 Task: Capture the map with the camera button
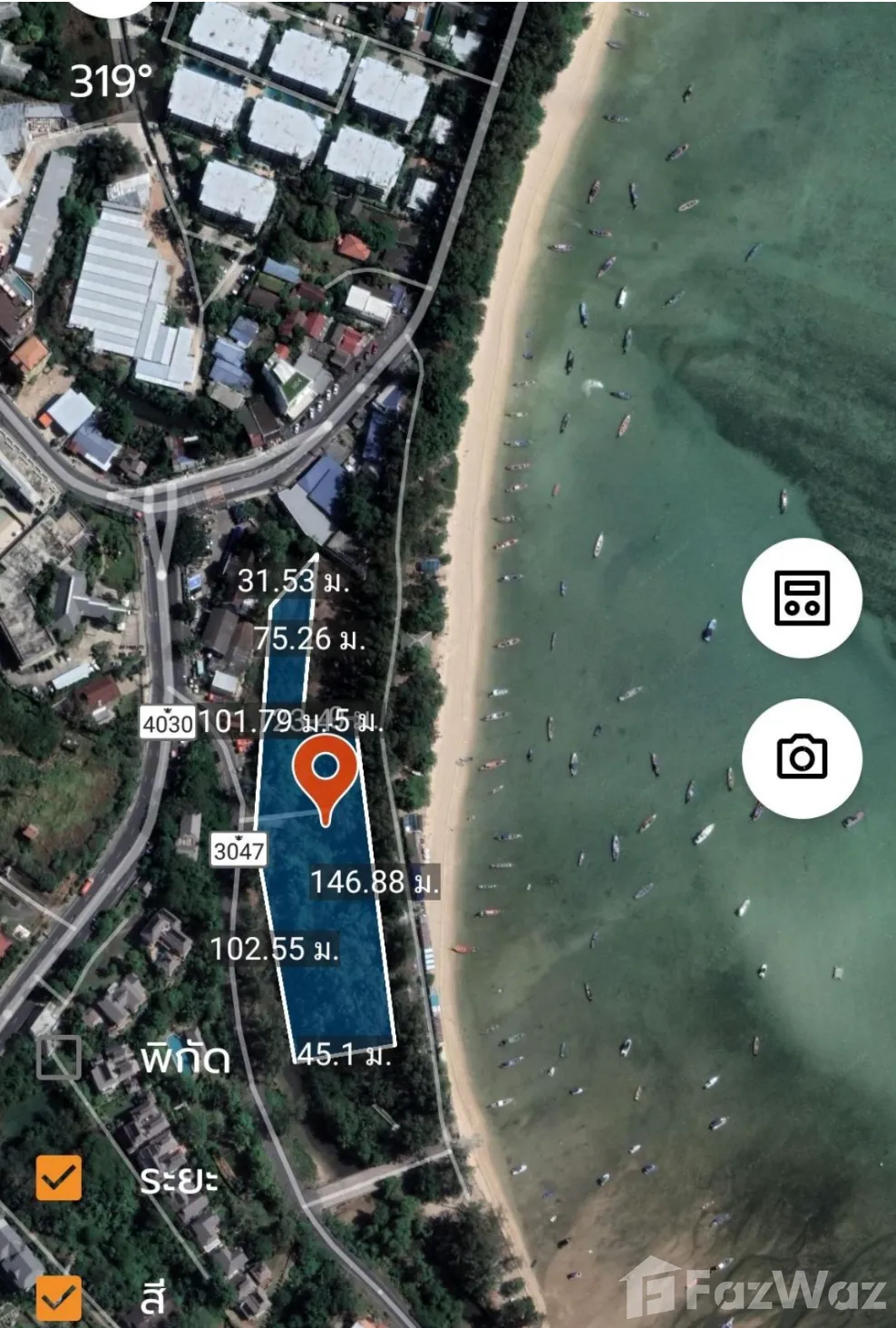pyautogui.click(x=802, y=757)
